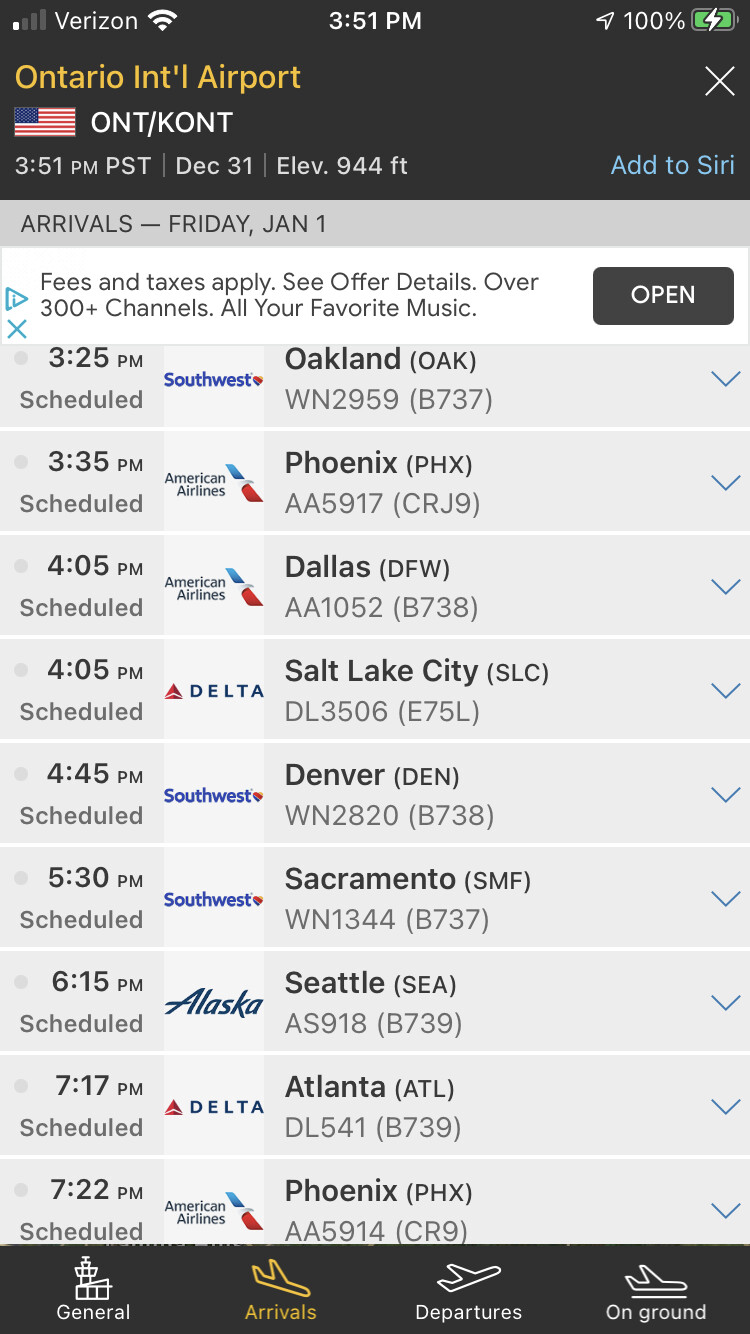Expand the Seattle AS918 Alaska flight
The image size is (750, 1334).
pyautogui.click(x=375, y=1003)
